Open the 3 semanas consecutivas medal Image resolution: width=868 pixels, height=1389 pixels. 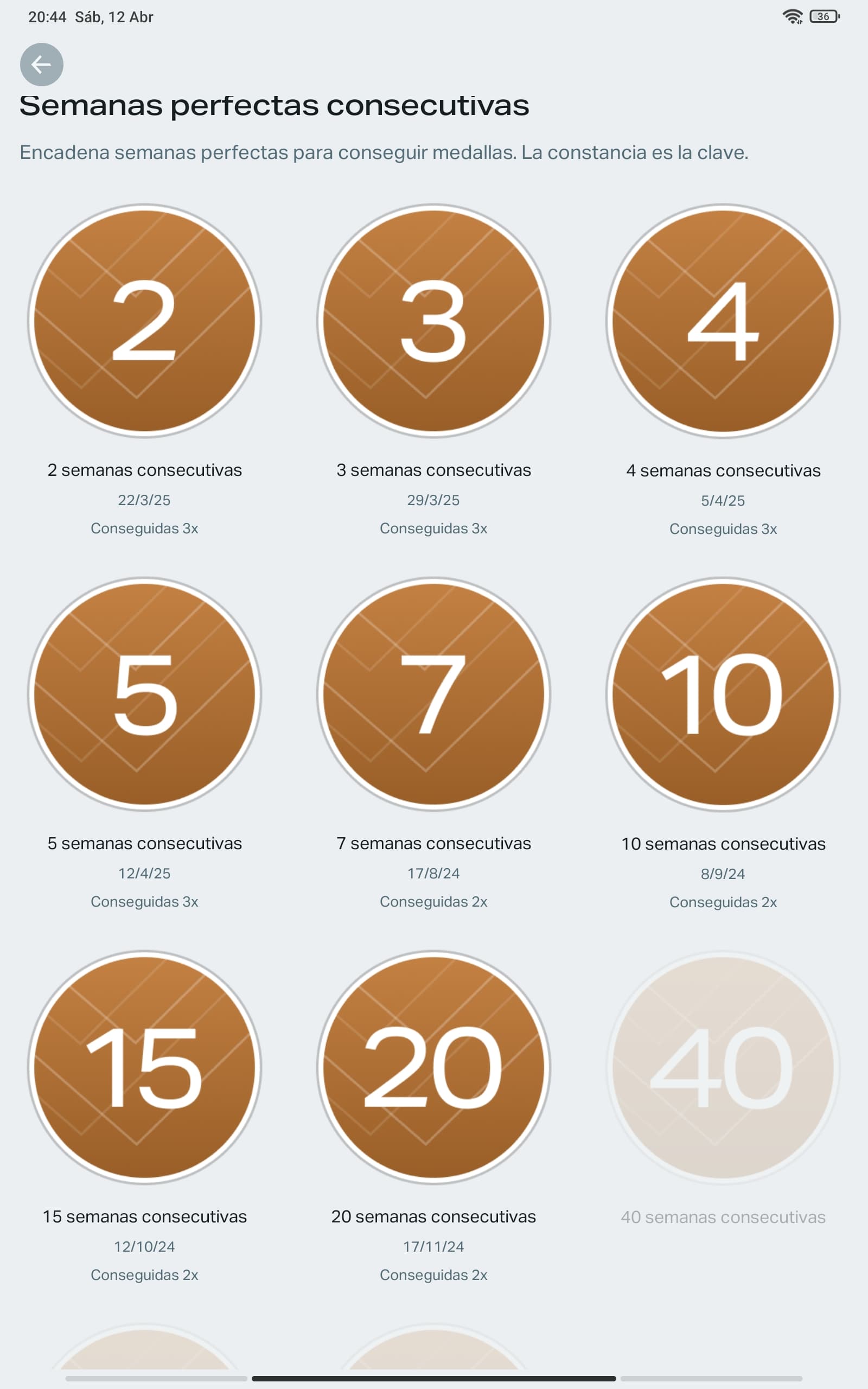[433, 321]
